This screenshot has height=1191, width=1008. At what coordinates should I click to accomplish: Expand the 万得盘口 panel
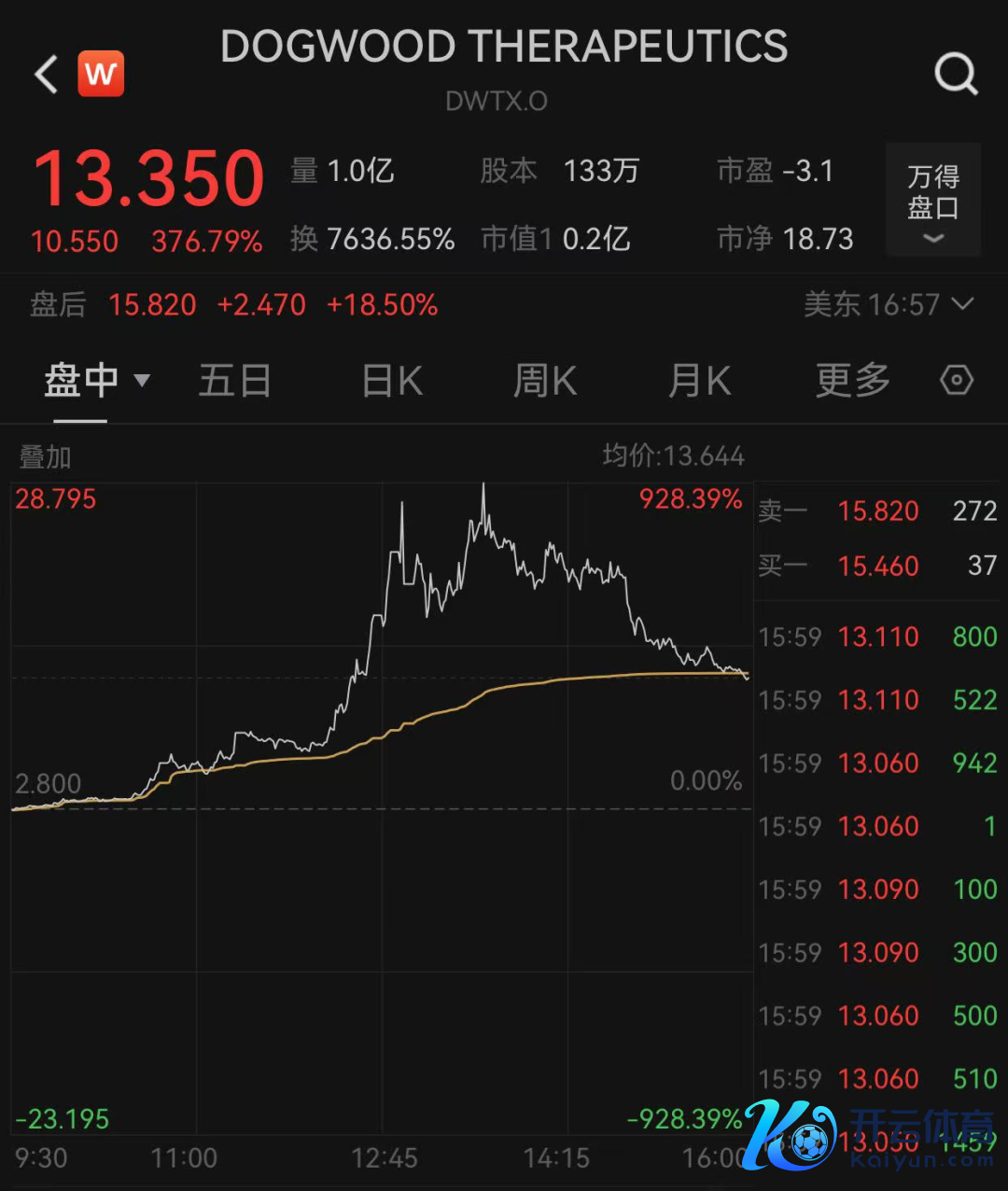pos(932,200)
